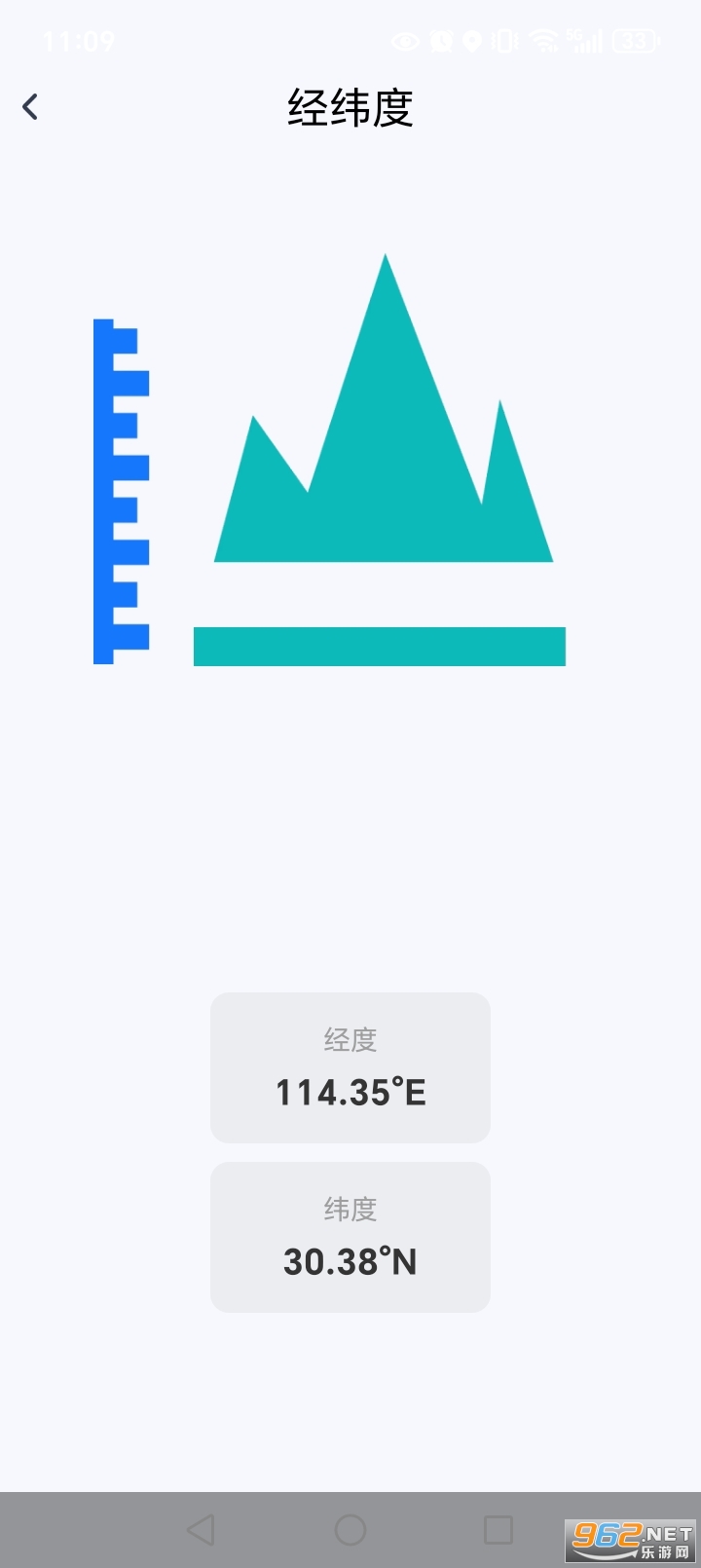
Task: Tap the back arrow beside 经纬度 title
Action: (30, 105)
